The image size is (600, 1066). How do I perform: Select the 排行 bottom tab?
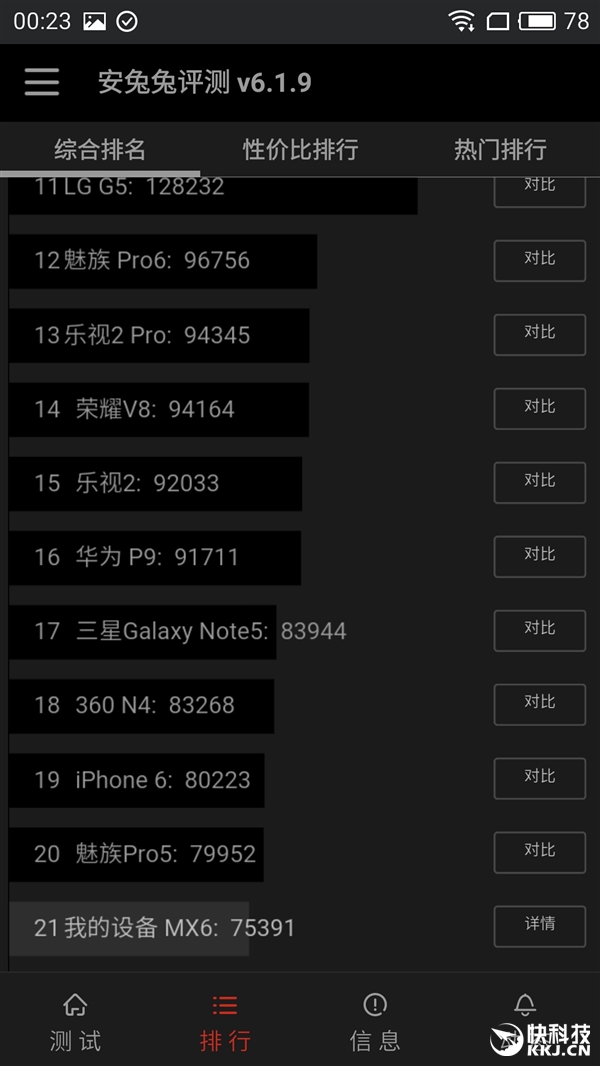(225, 1022)
